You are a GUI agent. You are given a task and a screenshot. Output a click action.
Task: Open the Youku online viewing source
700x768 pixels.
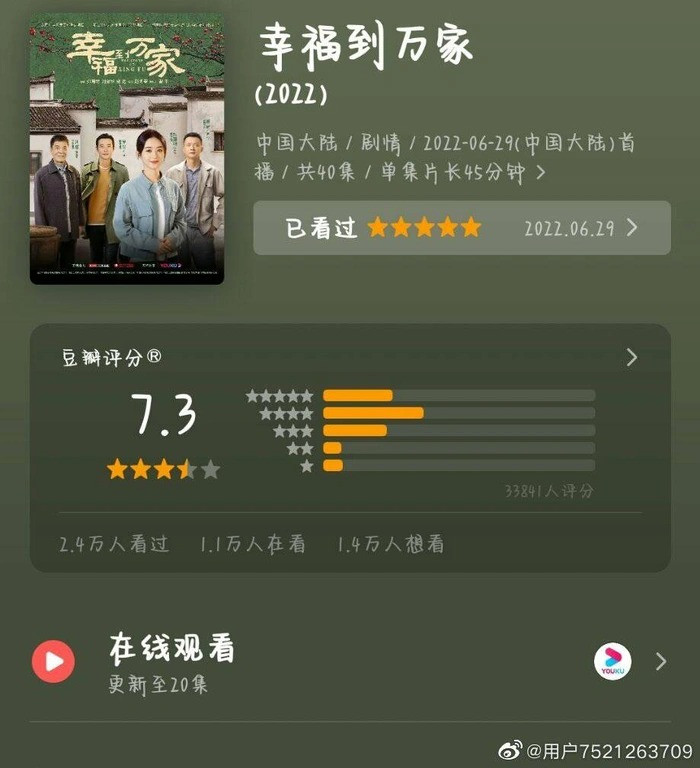click(612, 661)
